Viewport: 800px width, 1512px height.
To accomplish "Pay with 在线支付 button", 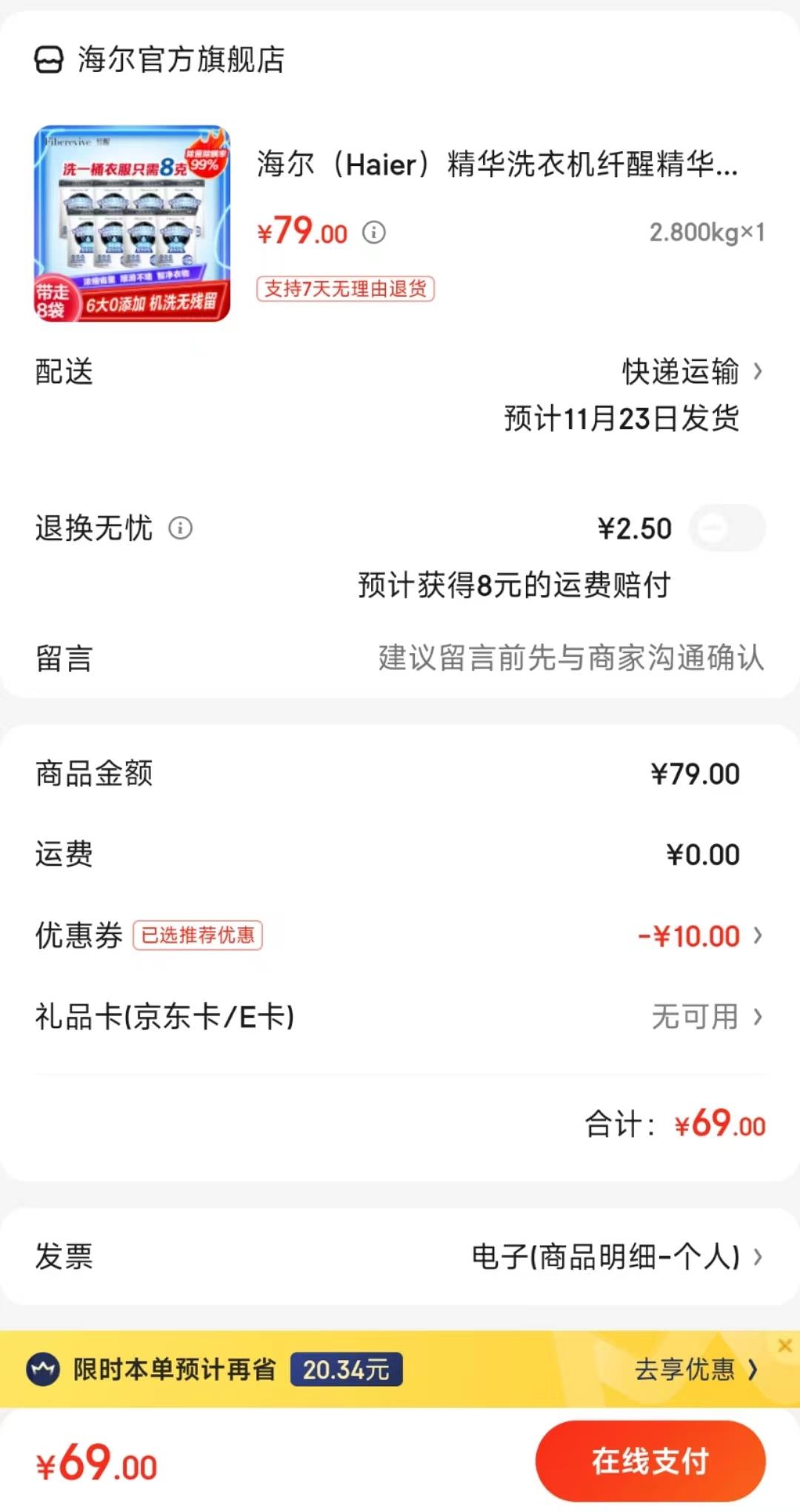I will coord(650,1462).
